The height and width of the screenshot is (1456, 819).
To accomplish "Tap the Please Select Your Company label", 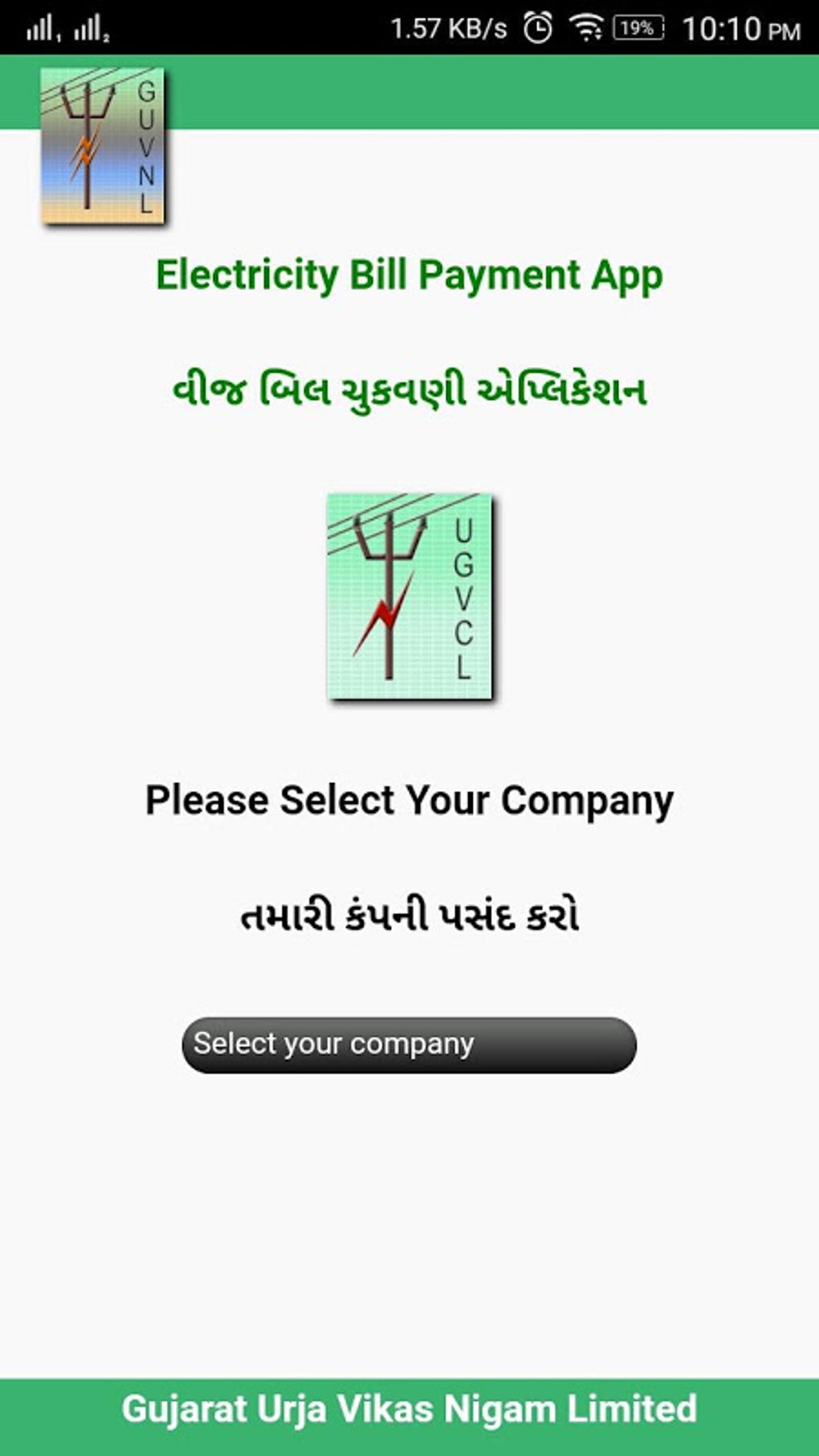I will (x=408, y=799).
